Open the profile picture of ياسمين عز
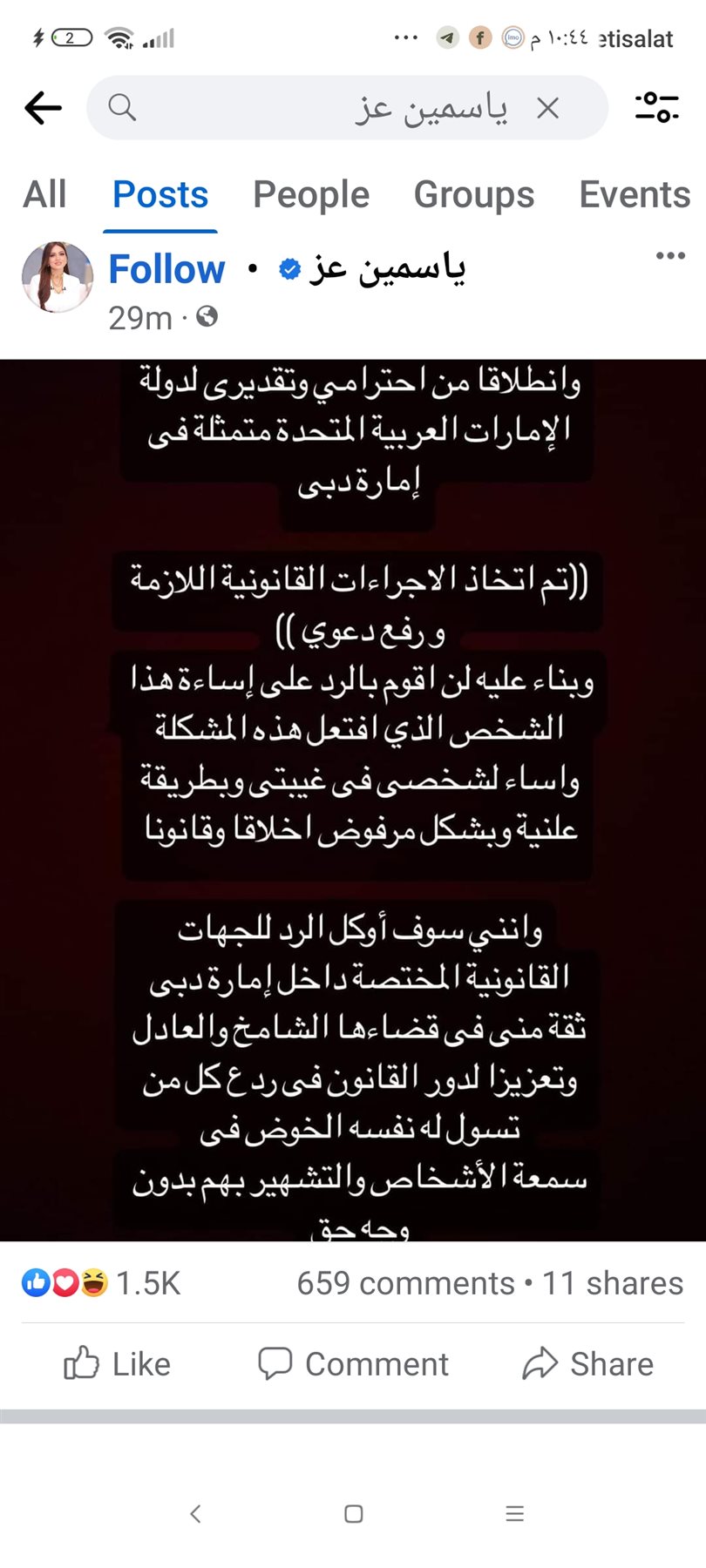This screenshot has height=1568, width=706. (x=58, y=277)
